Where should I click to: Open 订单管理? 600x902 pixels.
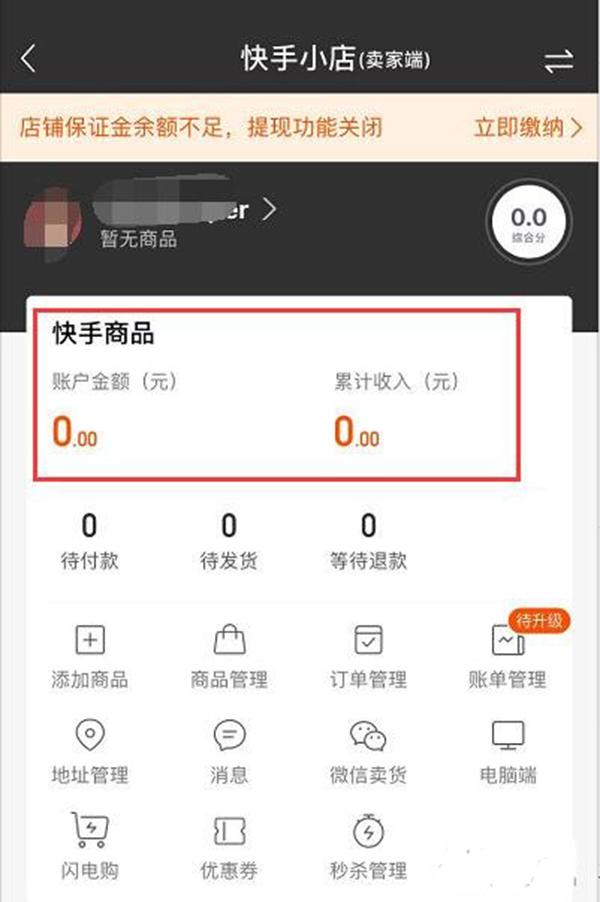click(x=368, y=656)
